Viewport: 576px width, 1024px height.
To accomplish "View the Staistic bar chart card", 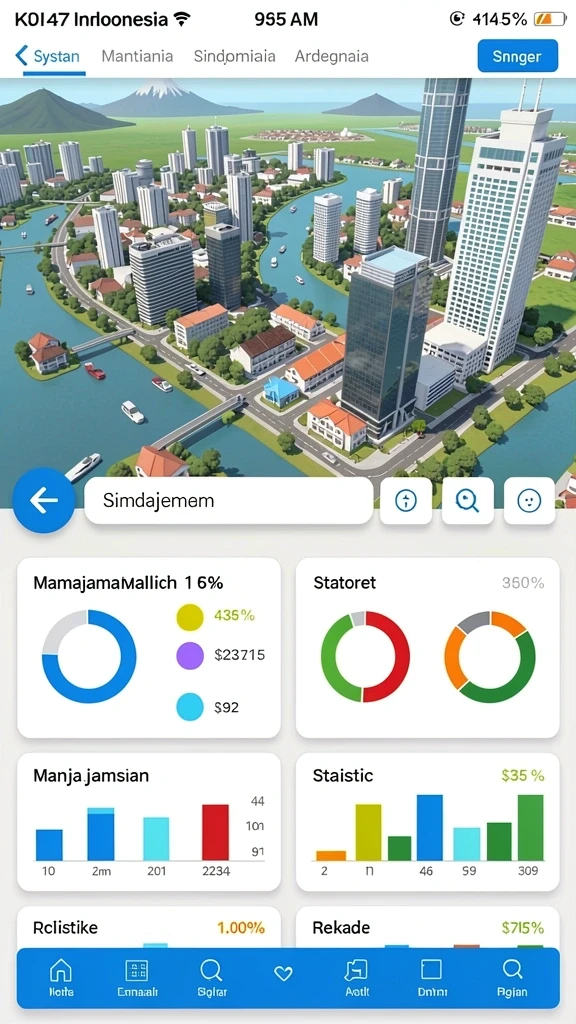I will click(428, 822).
